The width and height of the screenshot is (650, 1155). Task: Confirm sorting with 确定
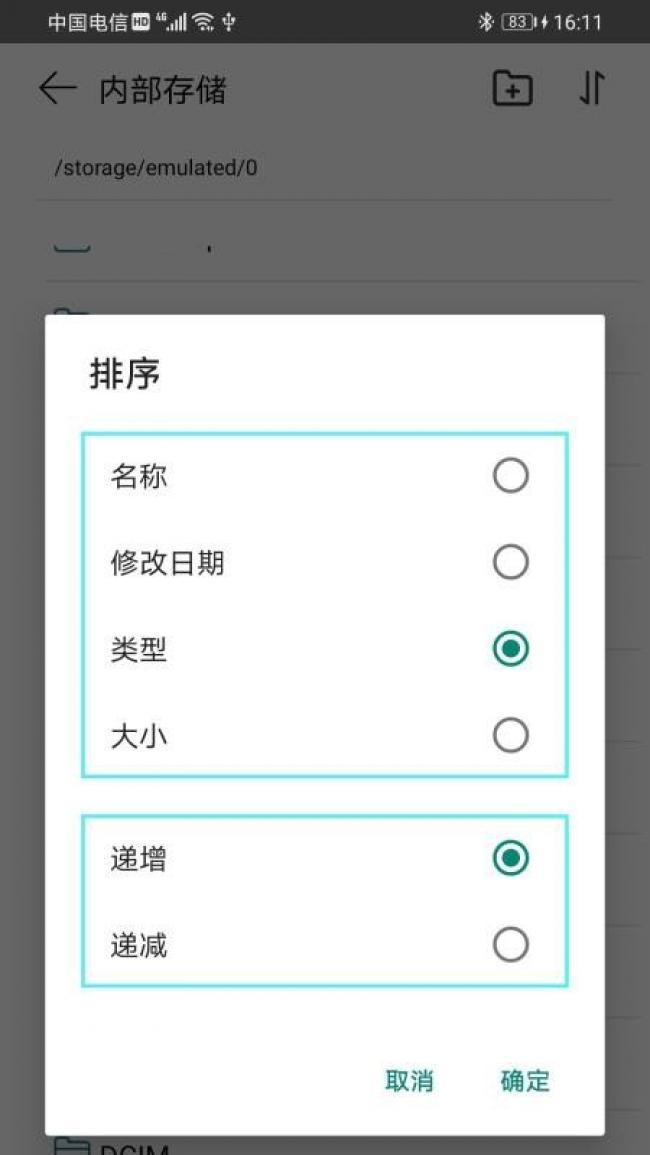click(x=525, y=1080)
